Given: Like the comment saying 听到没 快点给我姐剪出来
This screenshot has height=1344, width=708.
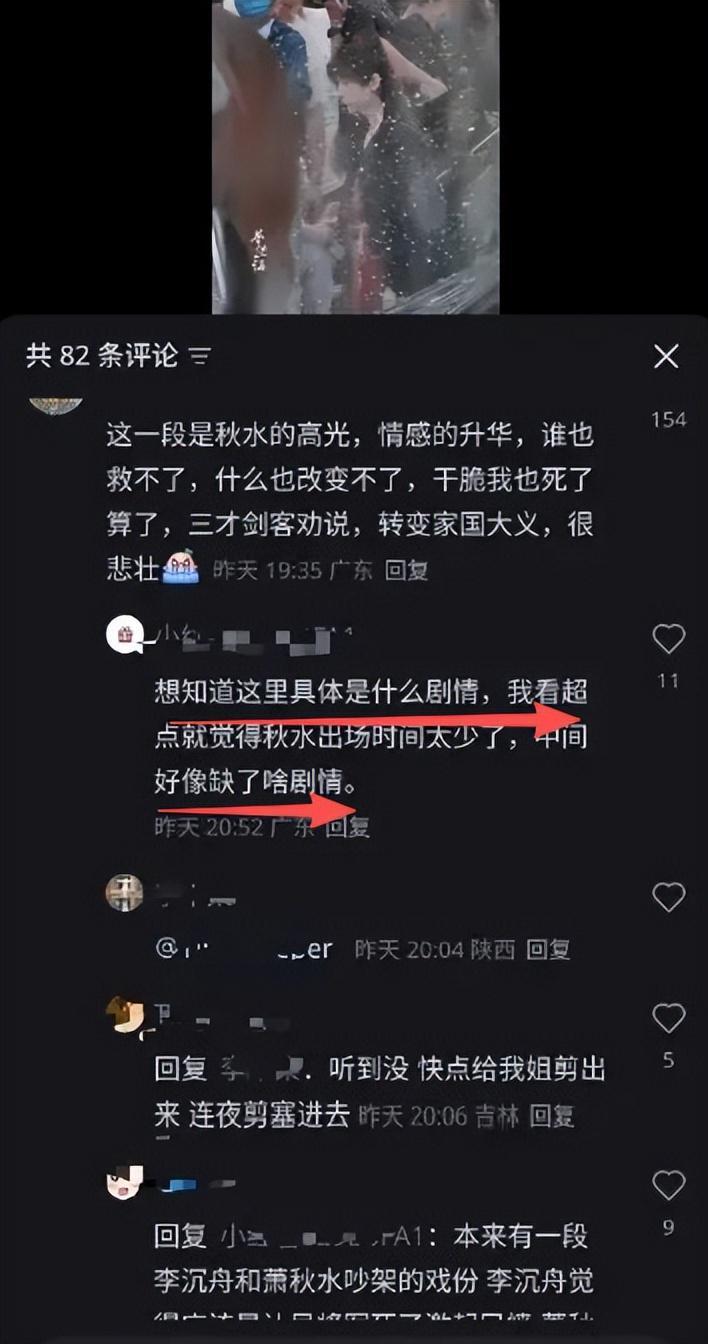Looking at the screenshot, I should [x=668, y=1019].
